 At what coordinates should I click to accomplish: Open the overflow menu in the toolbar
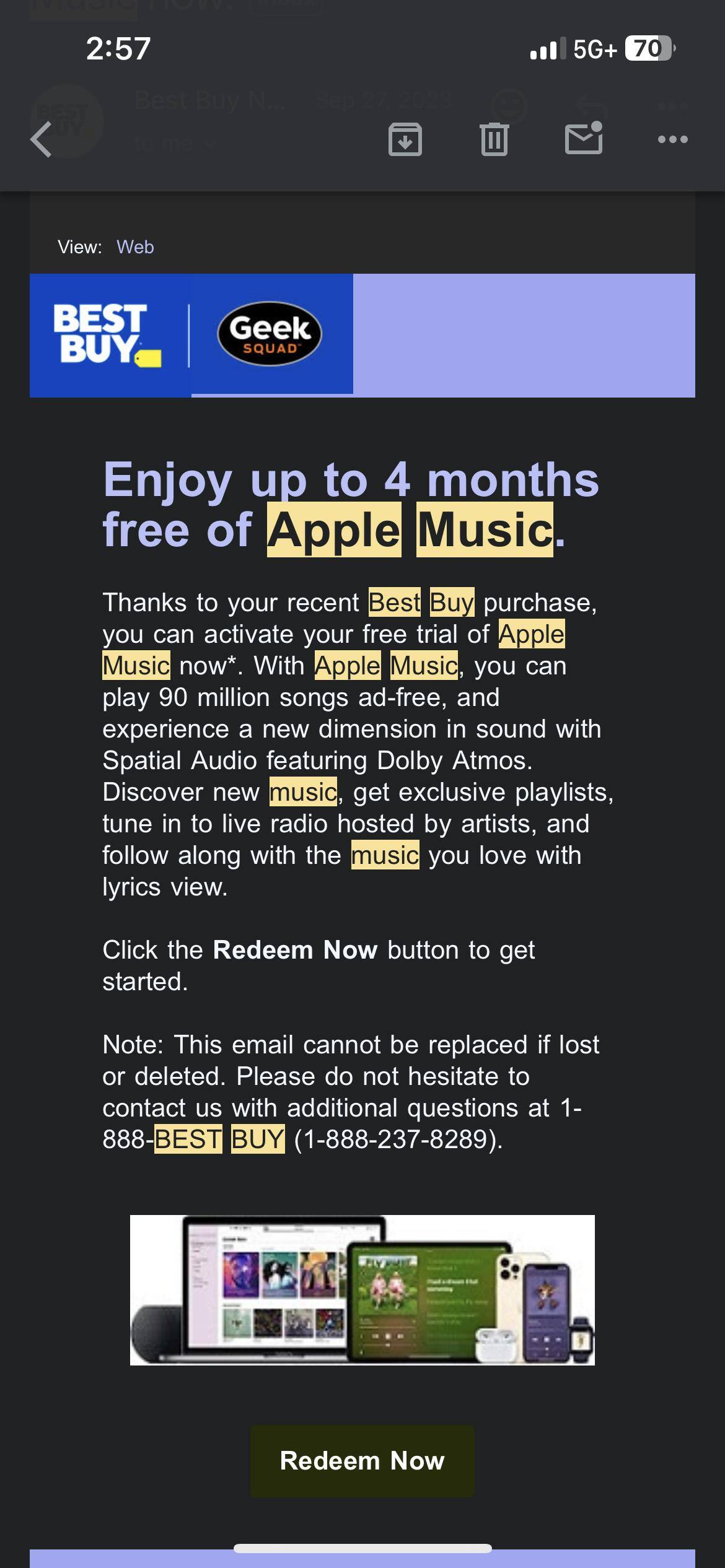point(672,139)
